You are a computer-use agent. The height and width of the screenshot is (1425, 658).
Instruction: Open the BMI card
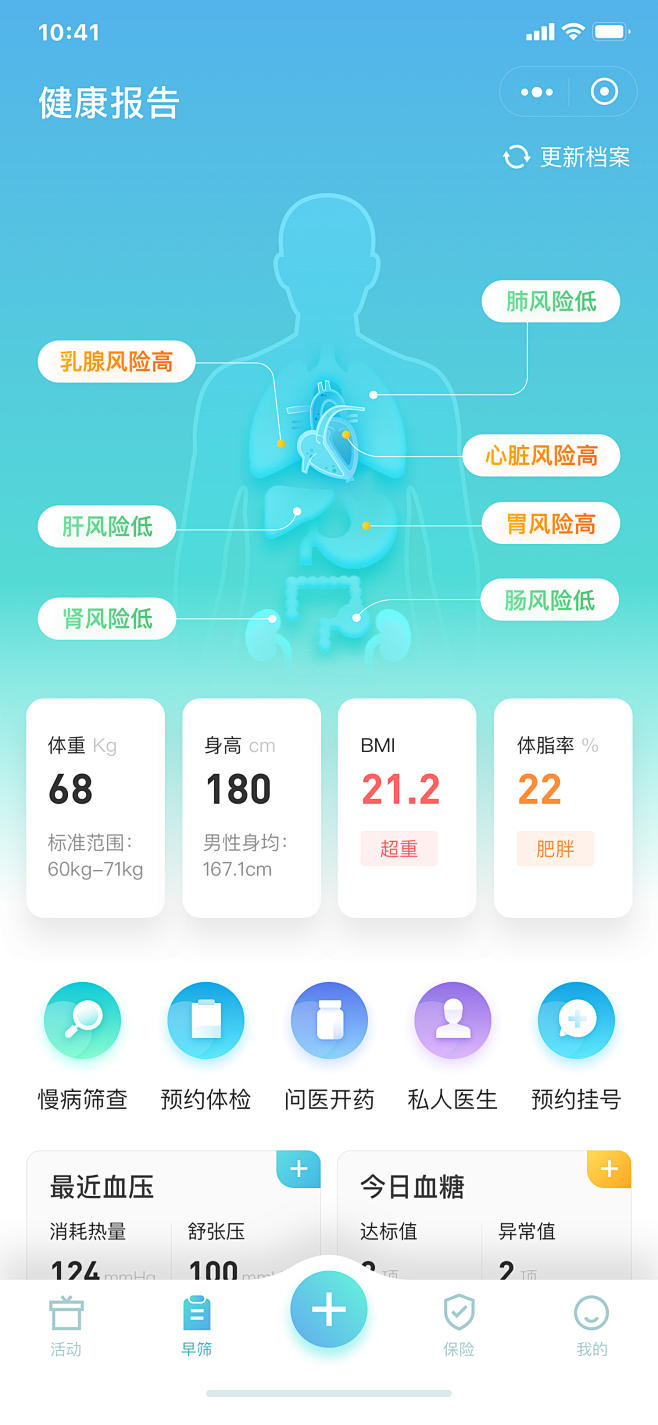407,807
